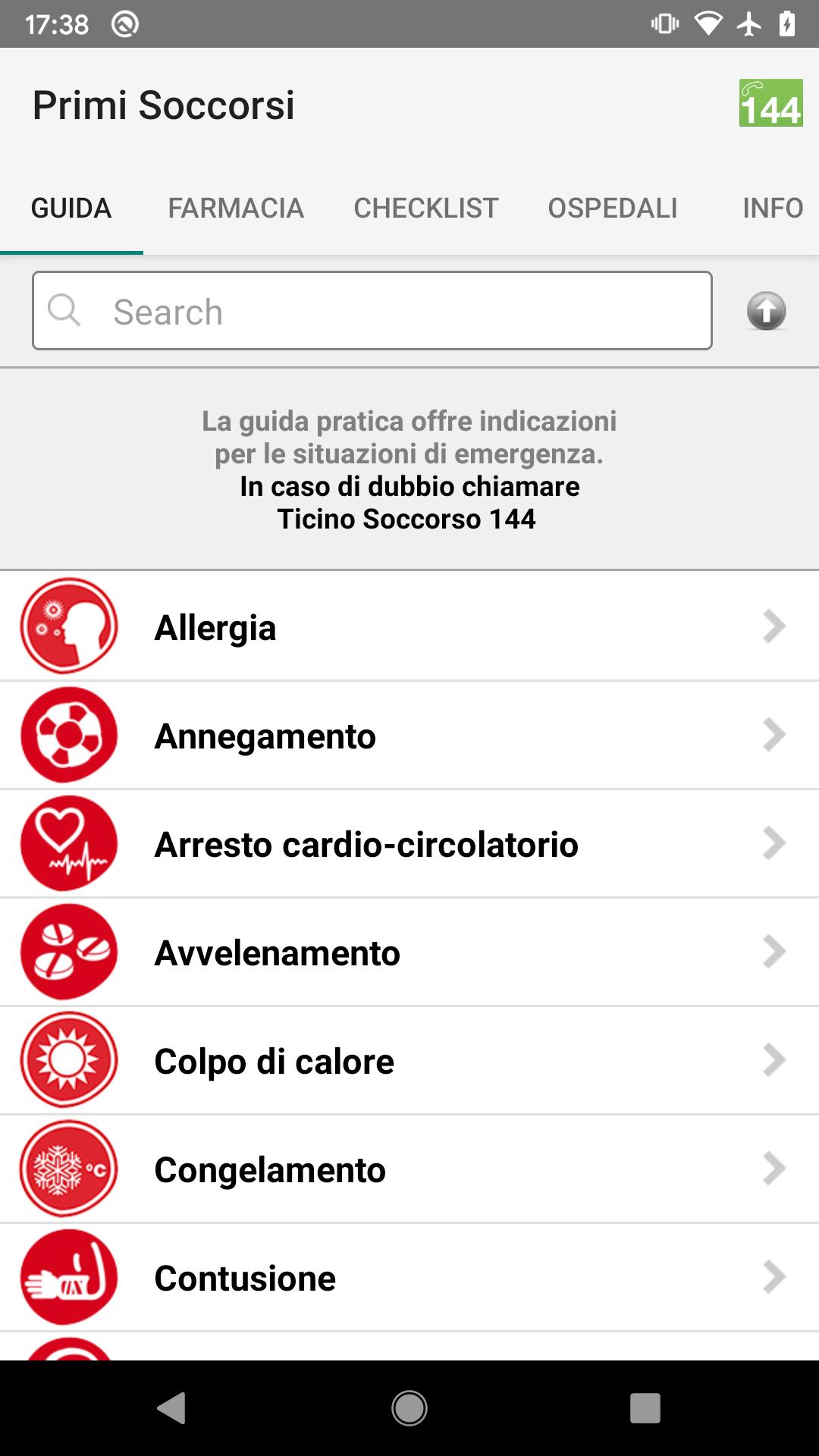Focus the Search field
Screen dimensions: 819x1456
[x=372, y=311]
